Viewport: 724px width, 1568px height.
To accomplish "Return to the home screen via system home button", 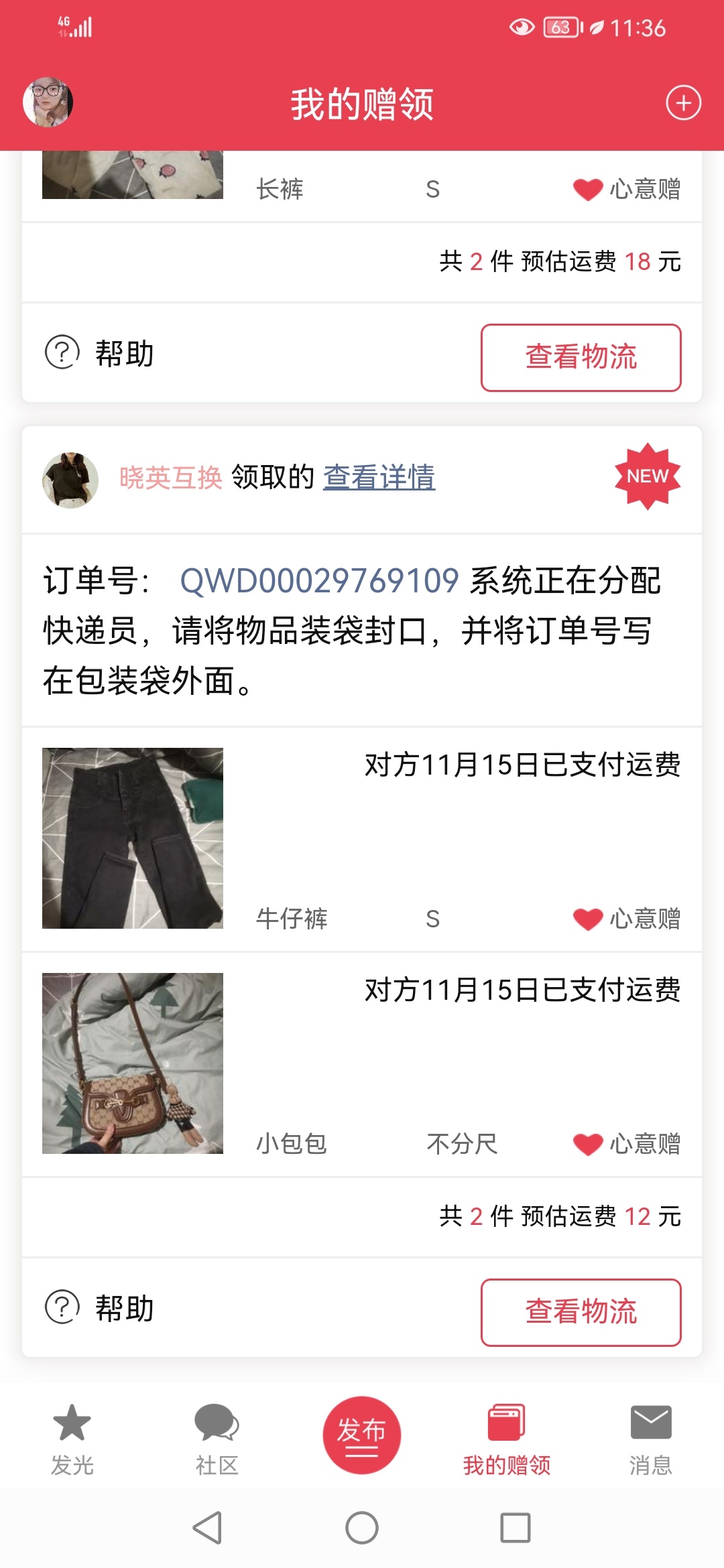I will (x=362, y=1528).
